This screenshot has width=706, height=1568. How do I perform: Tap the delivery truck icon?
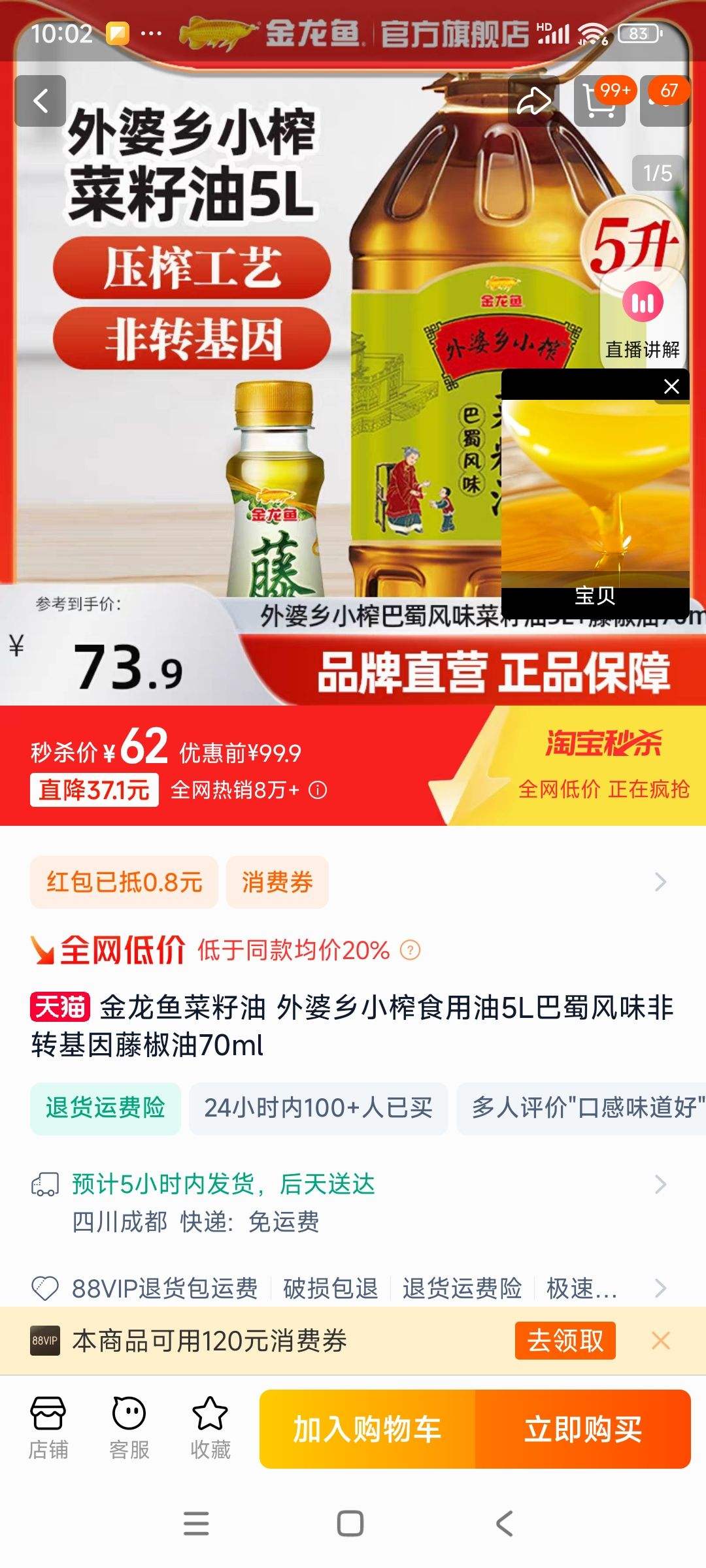click(44, 1184)
